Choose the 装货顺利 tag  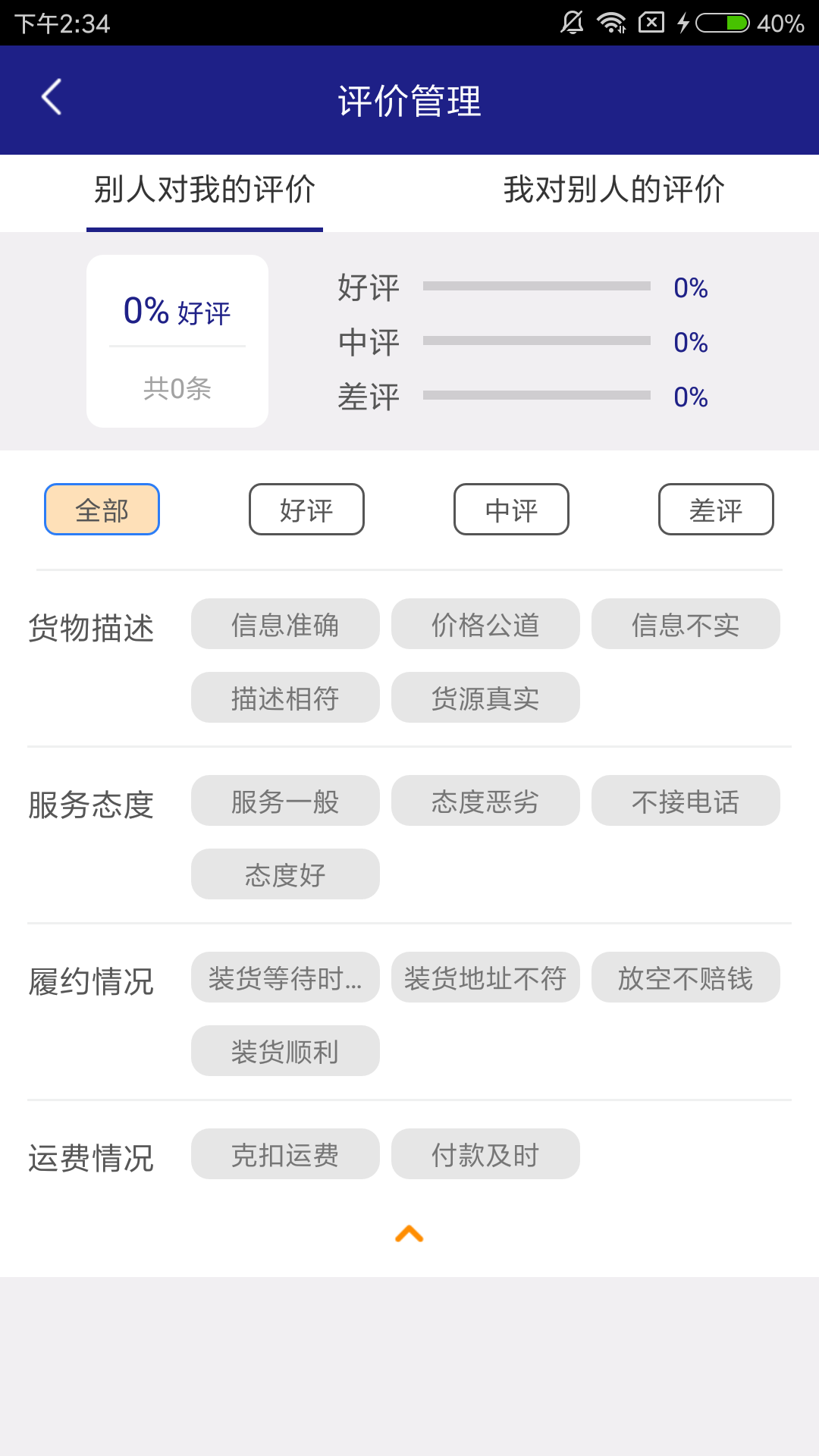[285, 1051]
